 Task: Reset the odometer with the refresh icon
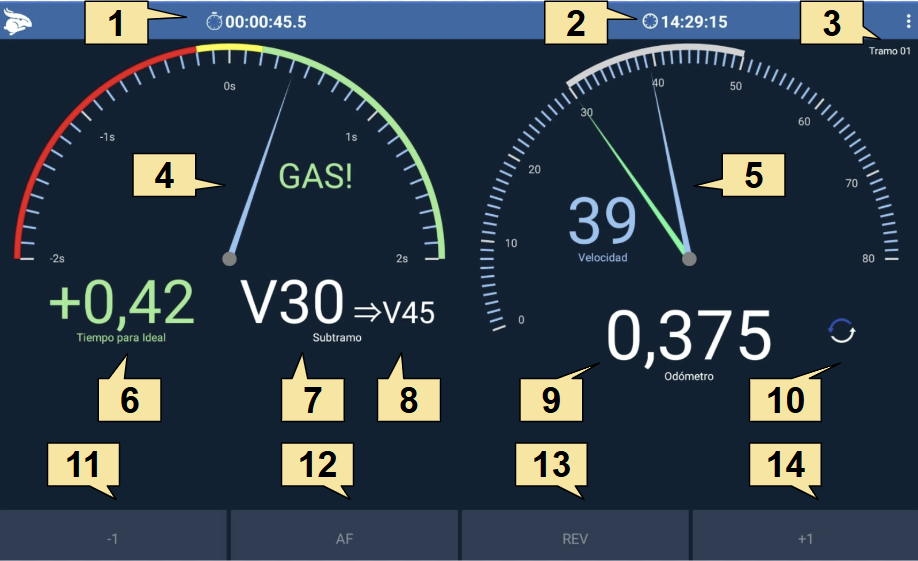pos(843,332)
